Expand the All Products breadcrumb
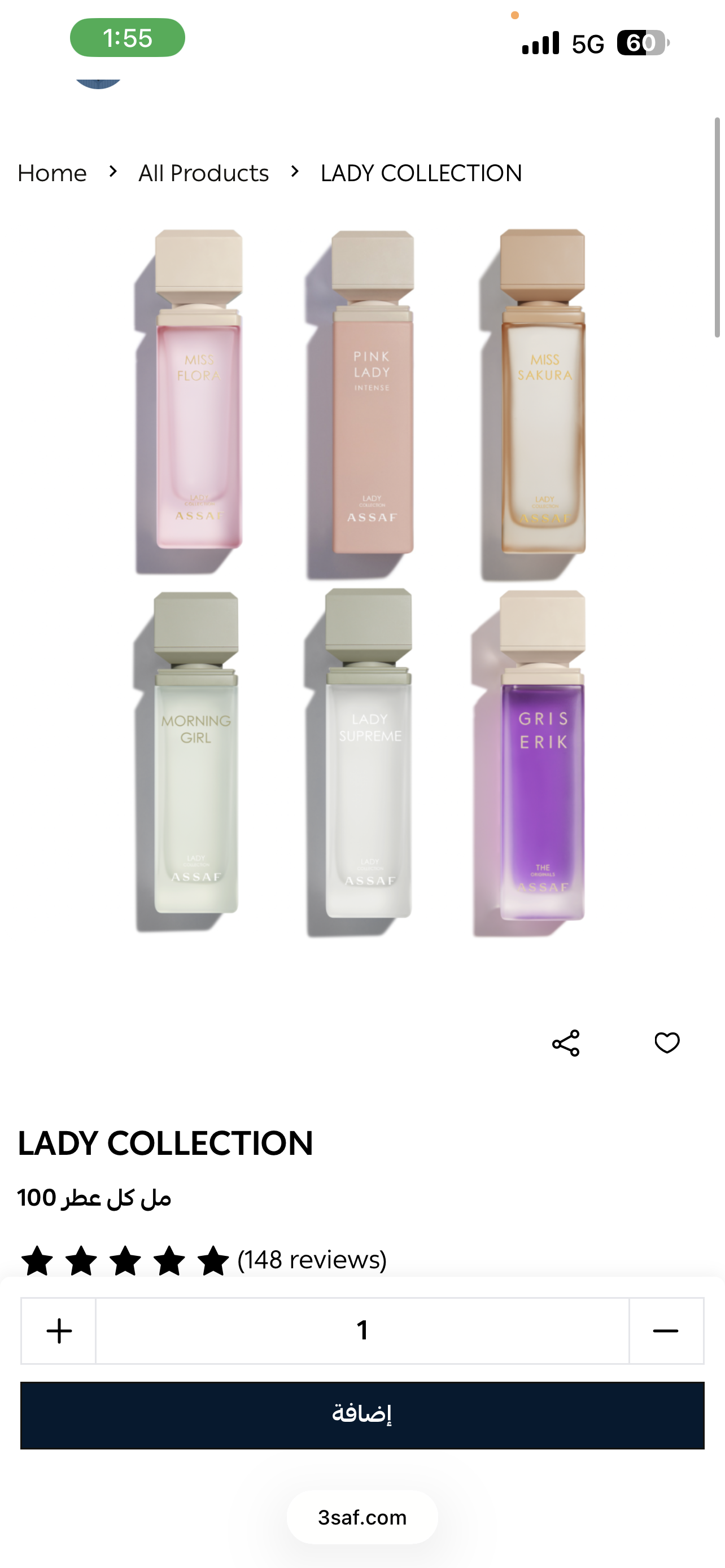The width and height of the screenshot is (725, 1568). [203, 173]
